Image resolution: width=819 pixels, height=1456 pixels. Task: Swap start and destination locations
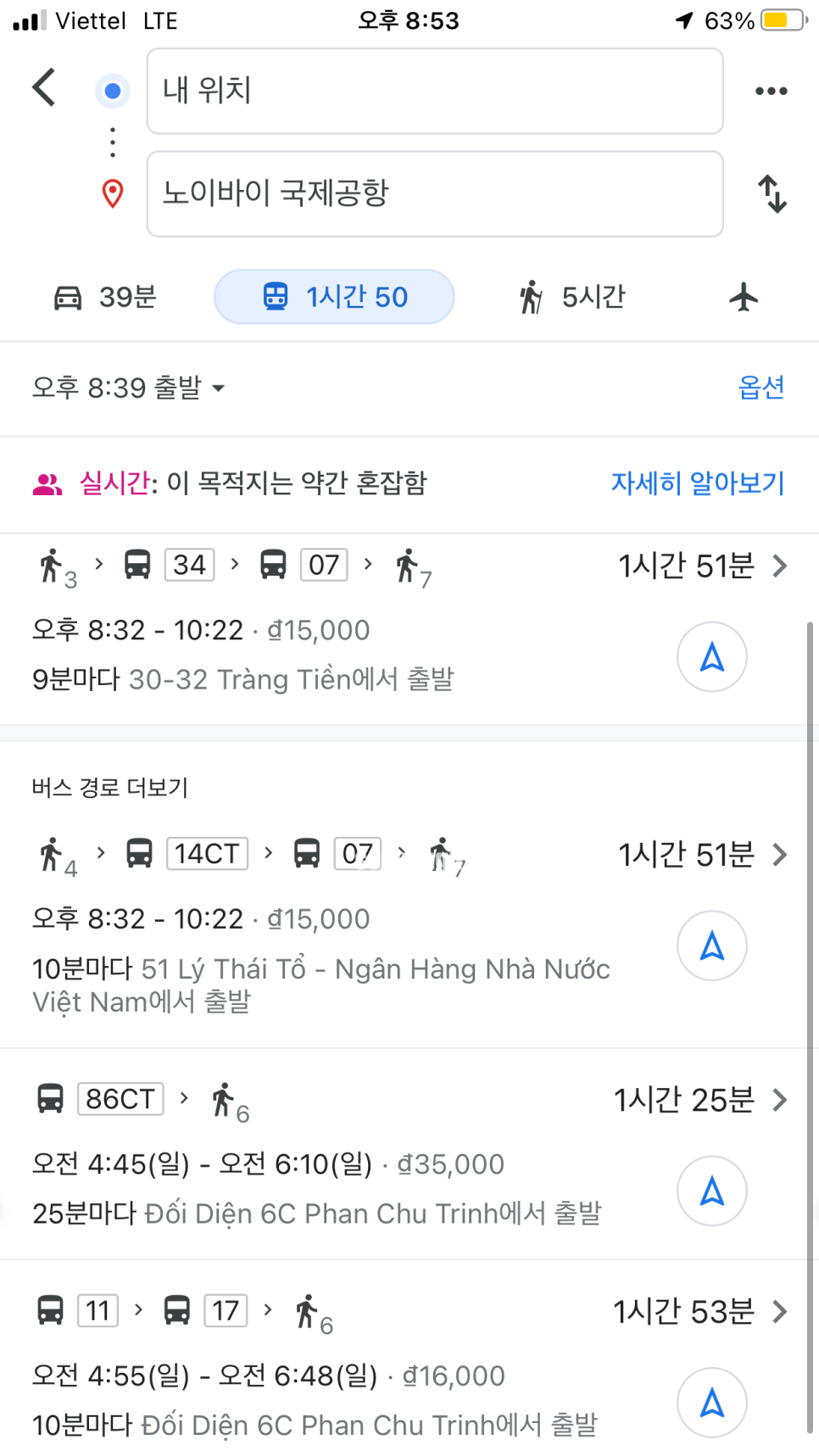point(772,194)
